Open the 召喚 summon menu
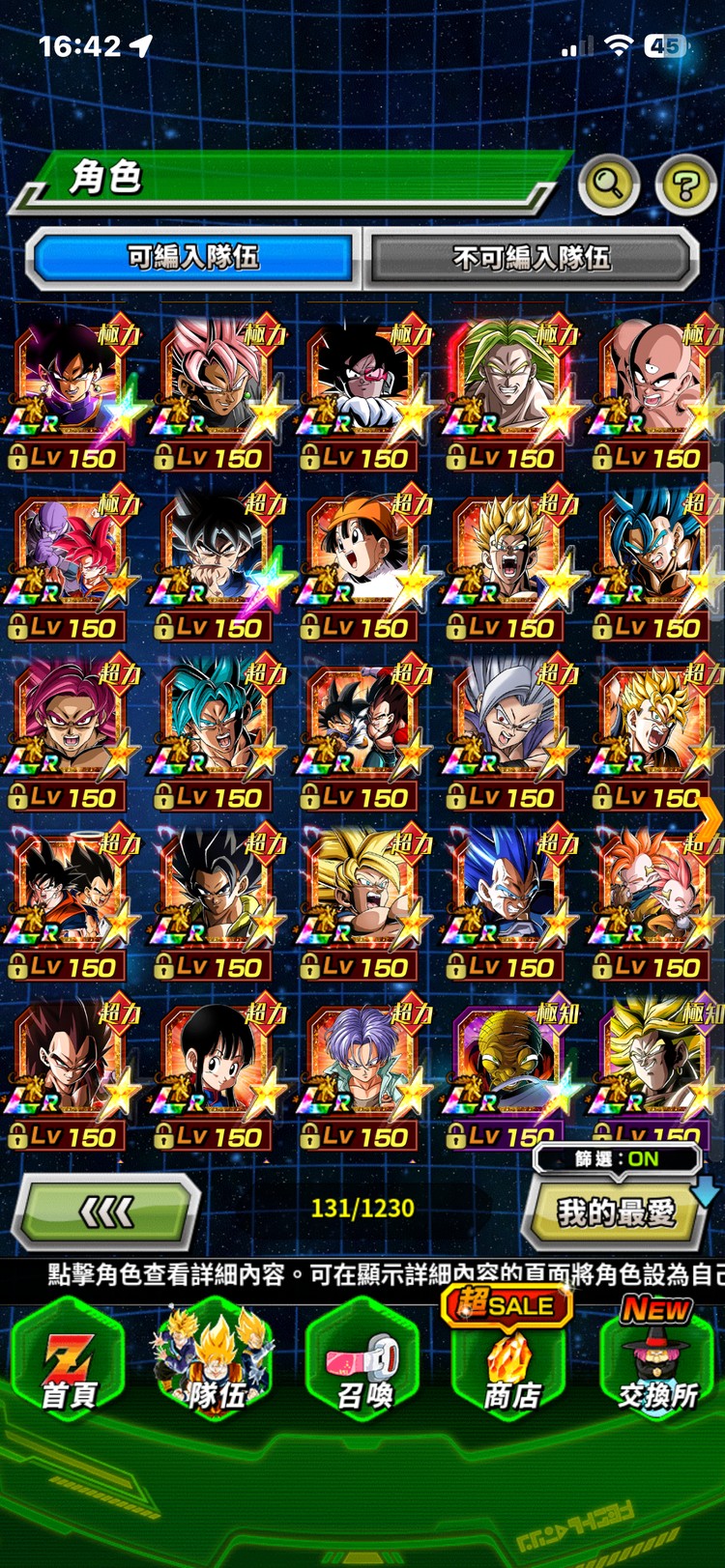The width and height of the screenshot is (725, 1568). [x=363, y=1359]
